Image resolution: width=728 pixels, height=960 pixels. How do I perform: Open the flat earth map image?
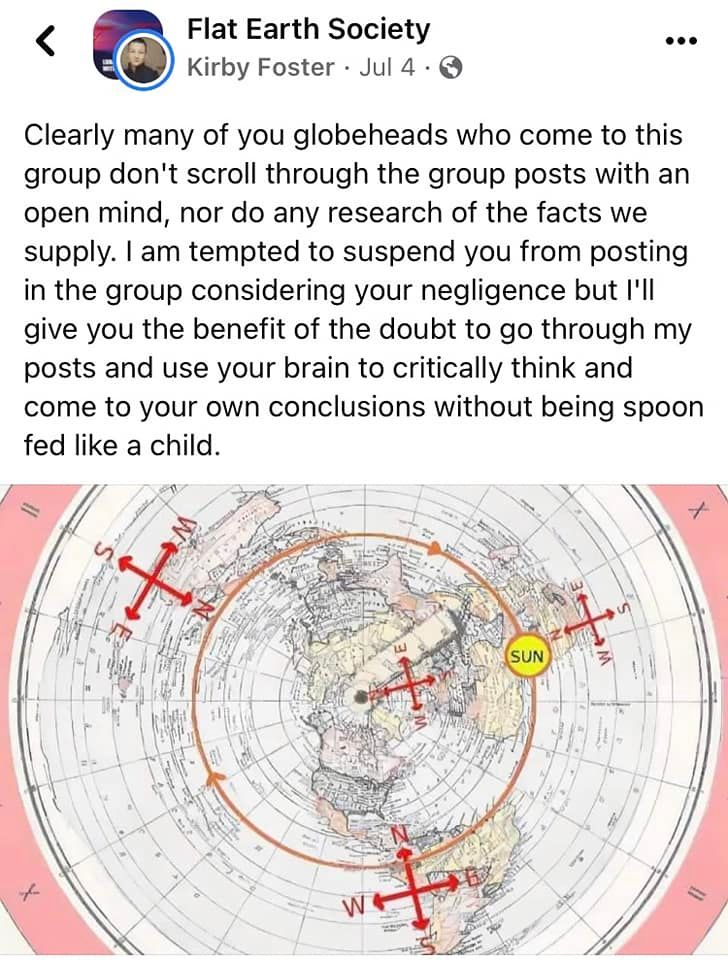(364, 720)
